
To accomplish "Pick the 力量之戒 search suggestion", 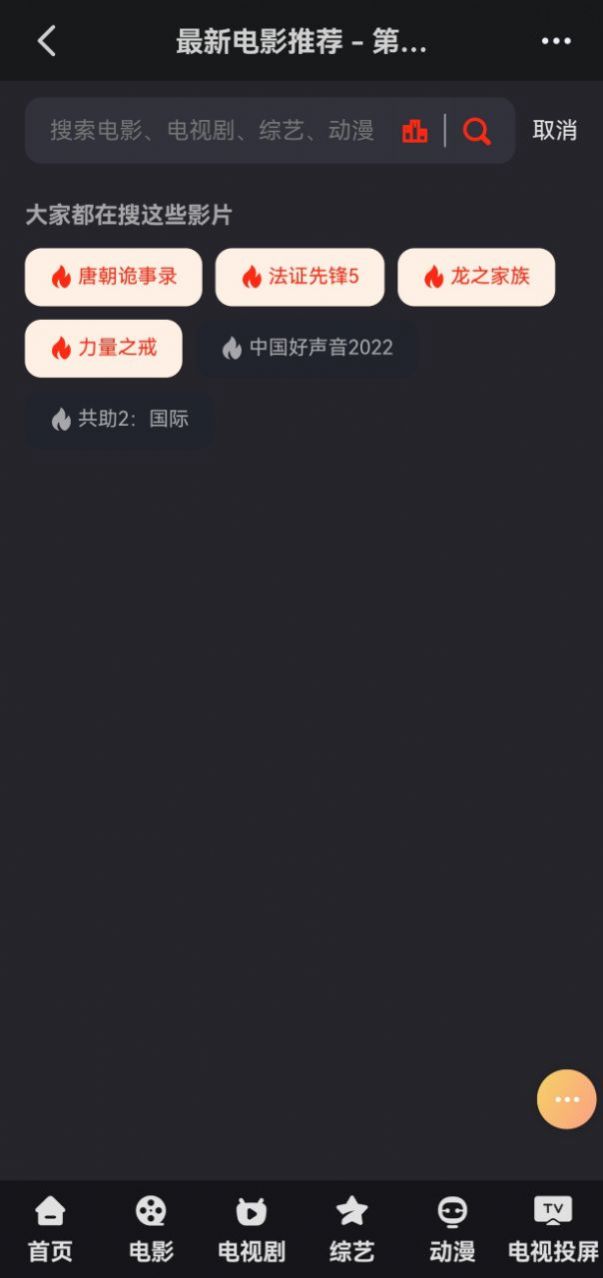I will (104, 348).
